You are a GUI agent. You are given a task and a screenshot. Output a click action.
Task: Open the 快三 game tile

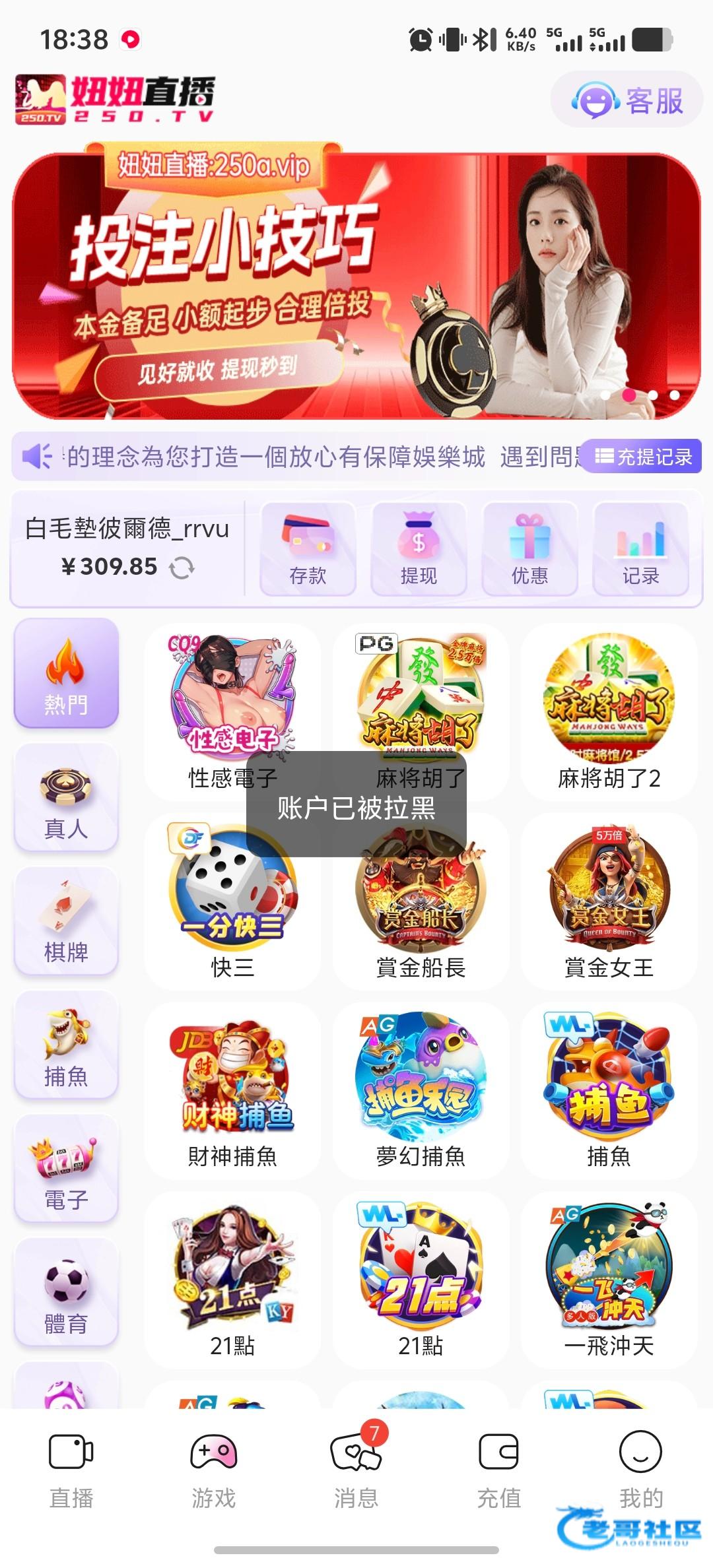pyautogui.click(x=232, y=901)
